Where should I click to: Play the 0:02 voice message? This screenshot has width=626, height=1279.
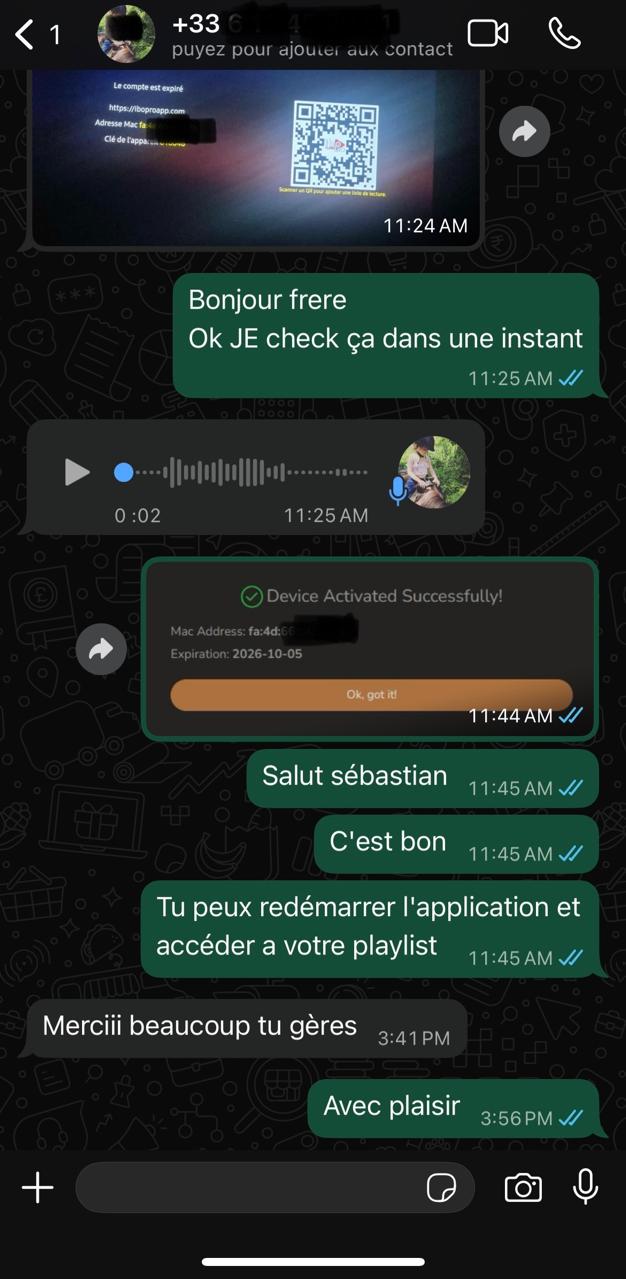[76, 472]
